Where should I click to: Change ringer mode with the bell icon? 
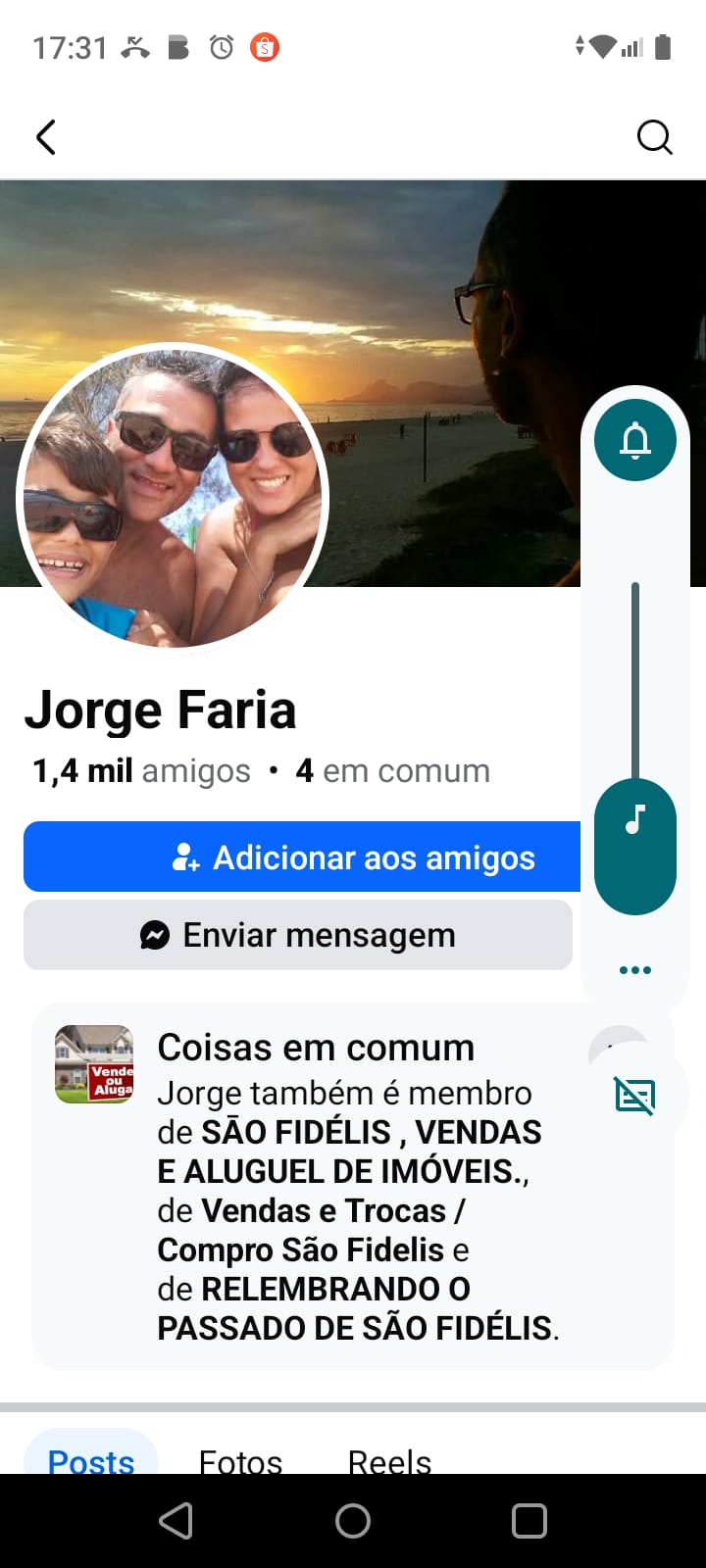[x=635, y=441]
